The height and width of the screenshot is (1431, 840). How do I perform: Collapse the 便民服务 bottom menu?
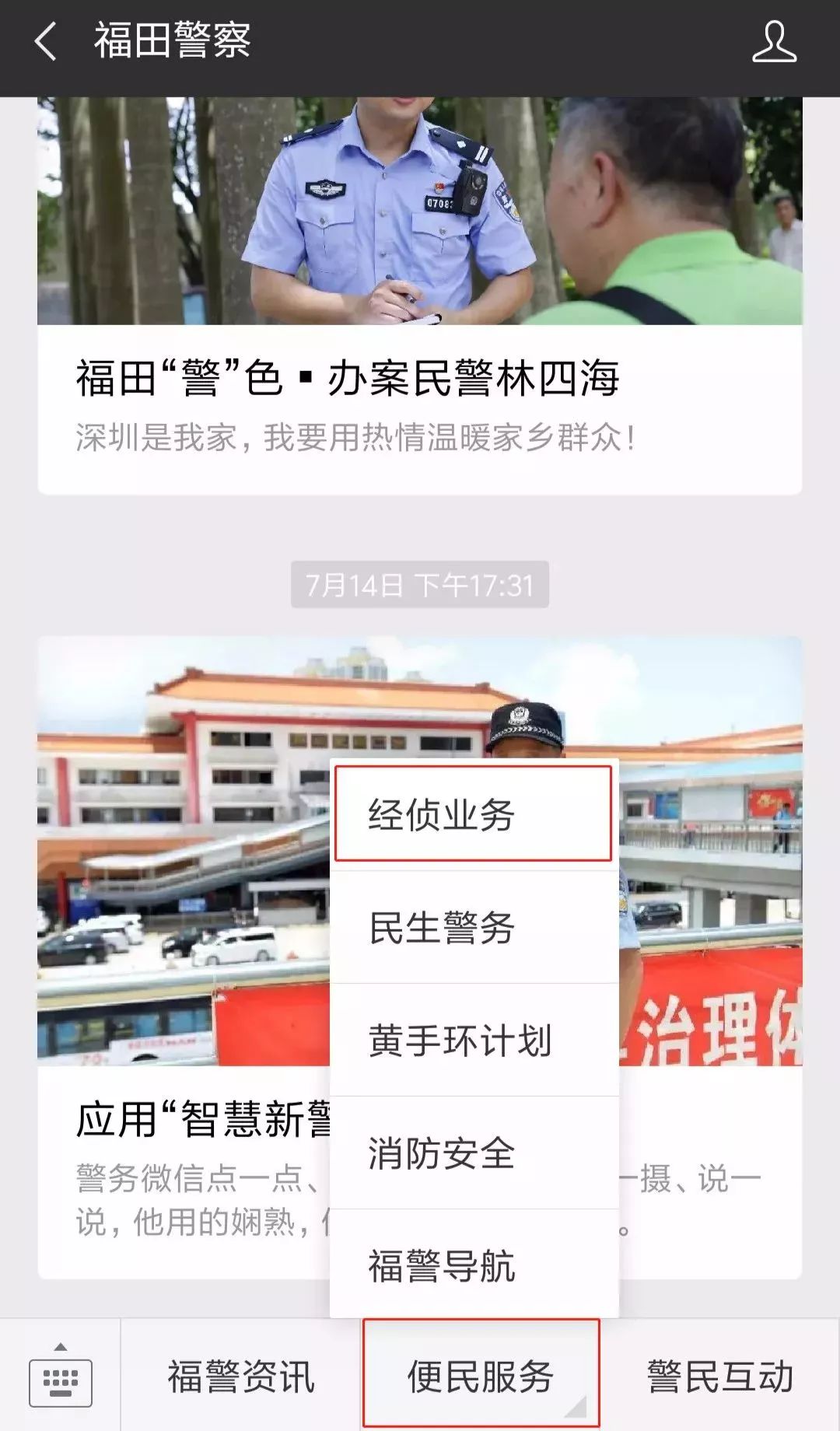[x=481, y=1377]
